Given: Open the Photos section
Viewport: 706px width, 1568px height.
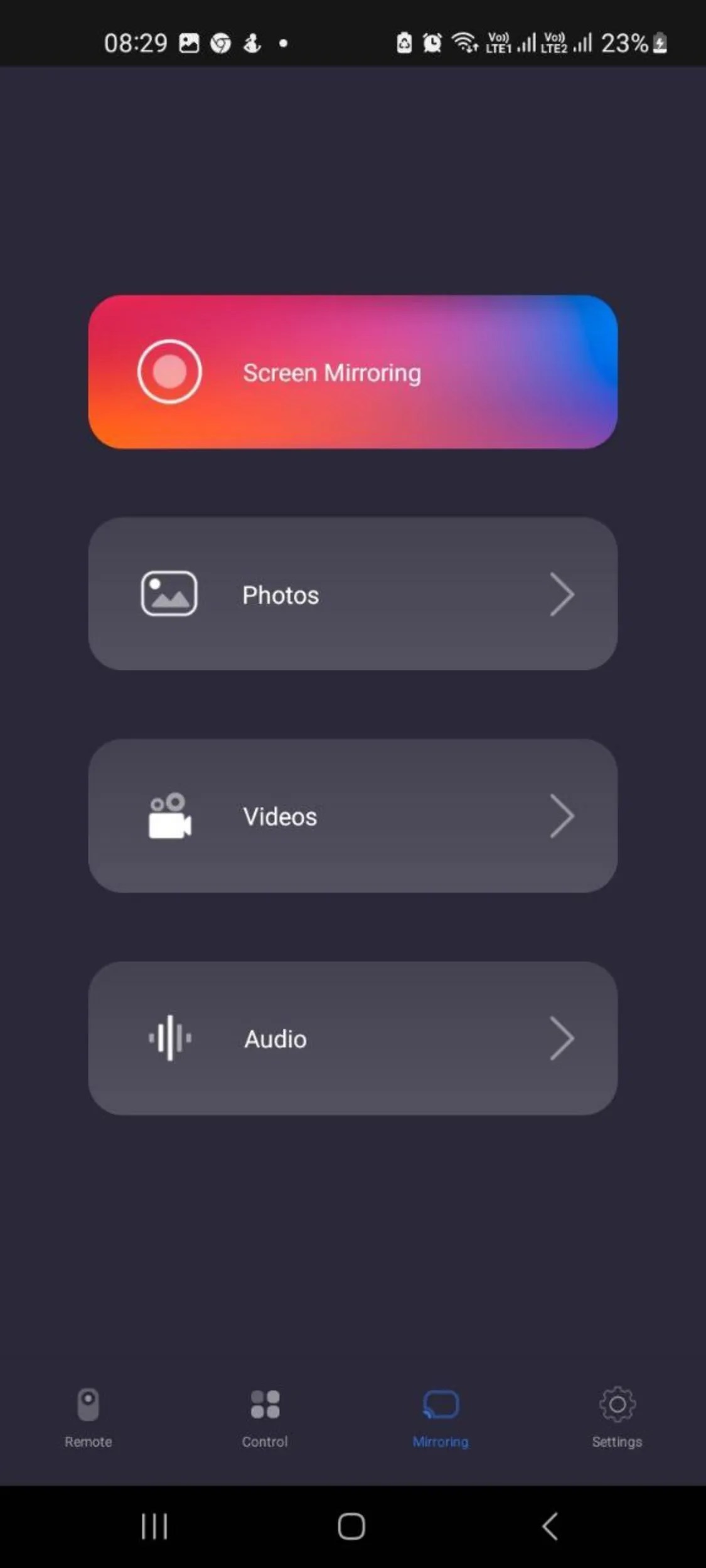Looking at the screenshot, I should pos(353,594).
